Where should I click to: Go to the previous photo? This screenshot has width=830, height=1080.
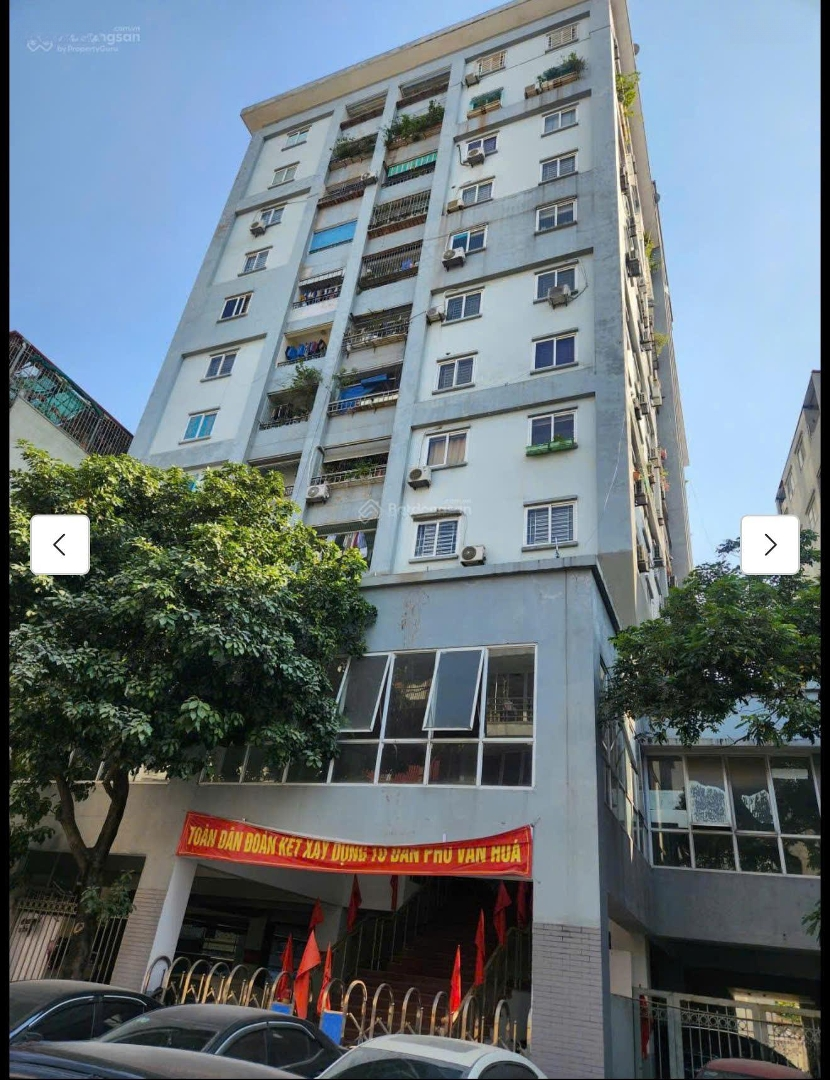(60, 545)
